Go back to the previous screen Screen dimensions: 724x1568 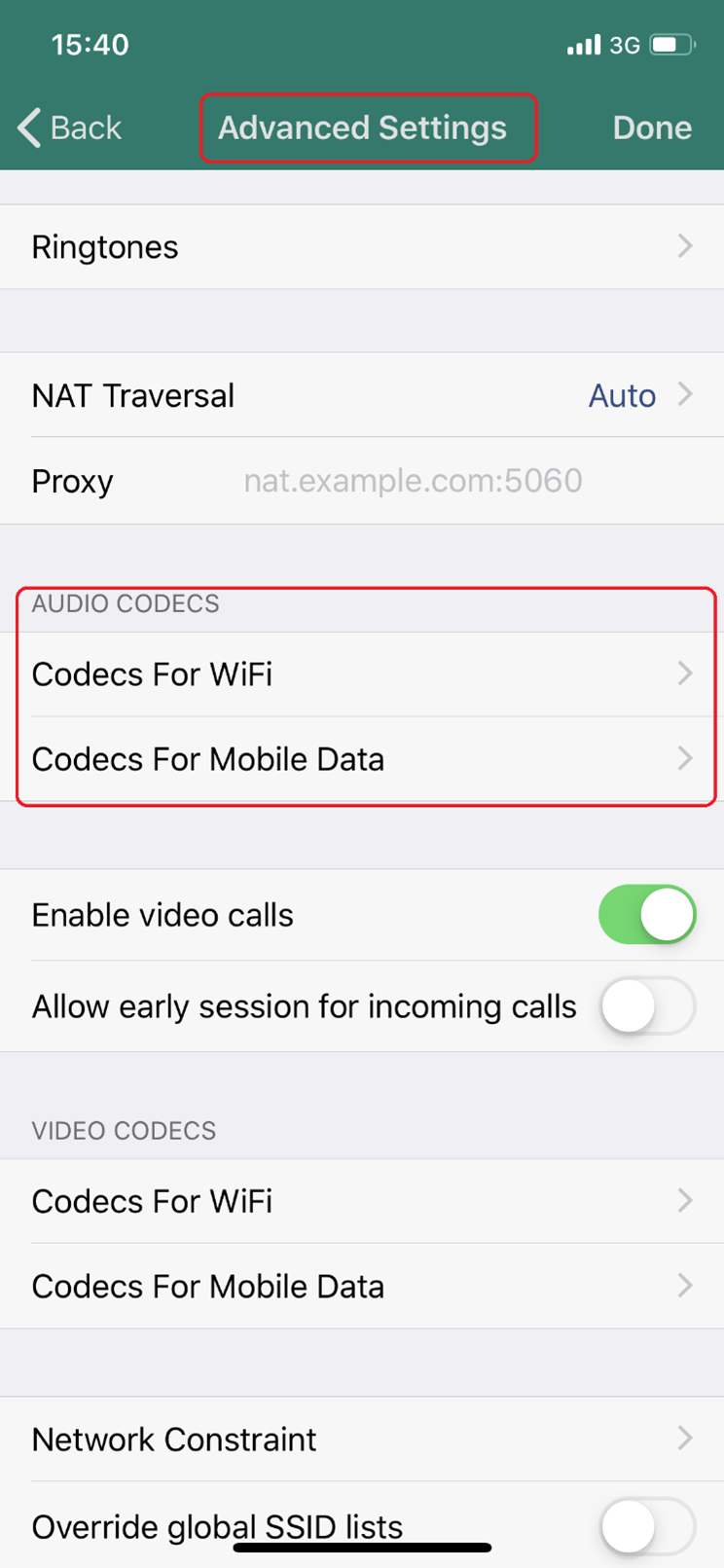pyautogui.click(x=70, y=128)
